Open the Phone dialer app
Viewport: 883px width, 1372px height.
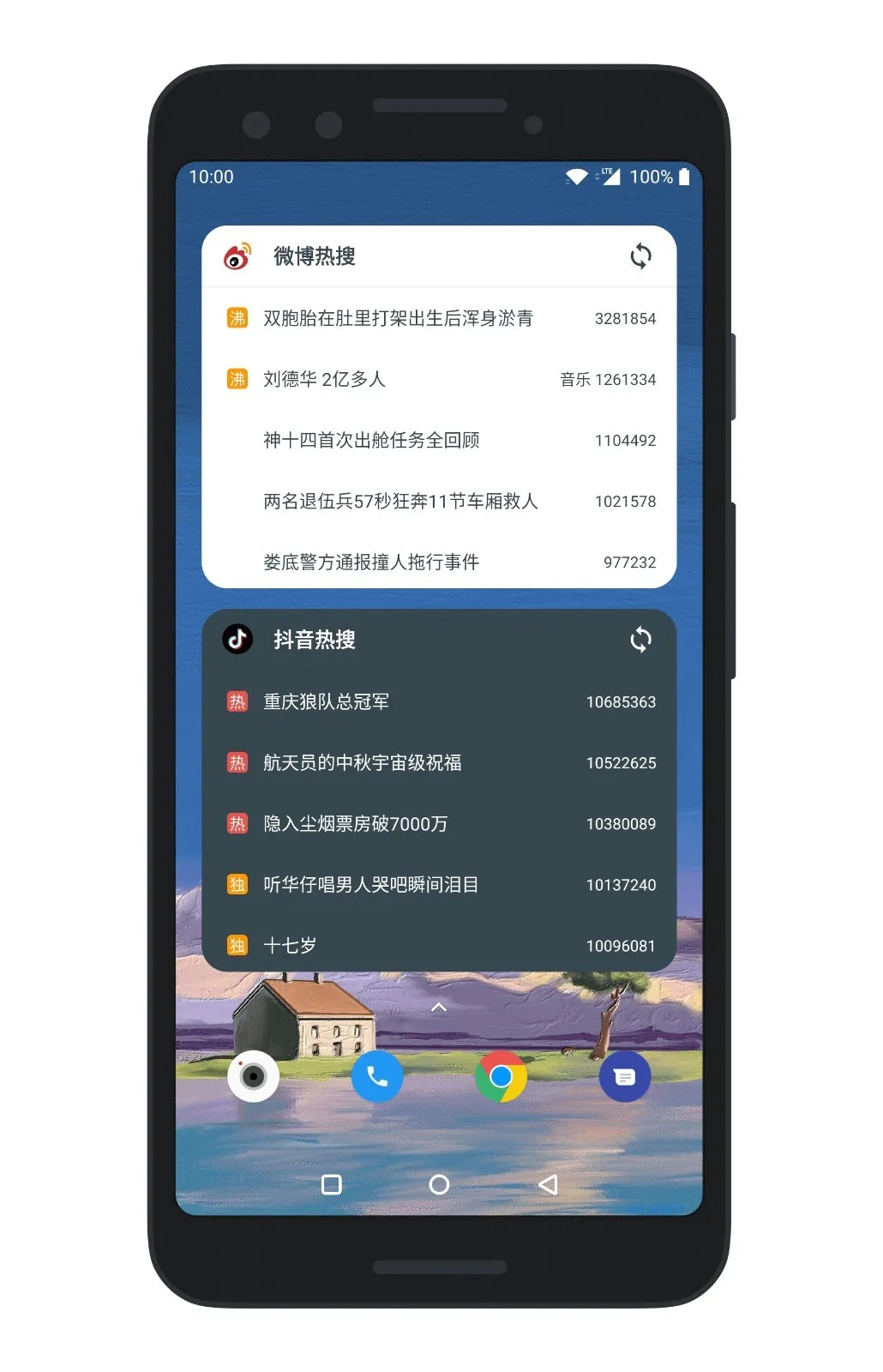pos(377,1076)
